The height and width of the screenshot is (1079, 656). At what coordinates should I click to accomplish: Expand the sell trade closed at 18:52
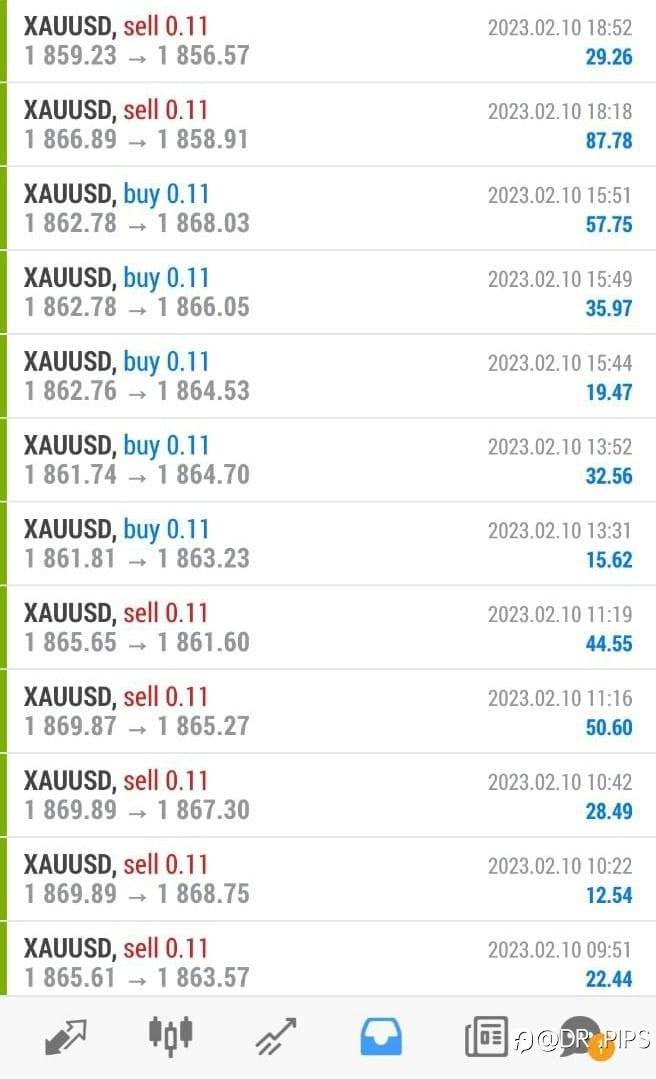click(328, 41)
